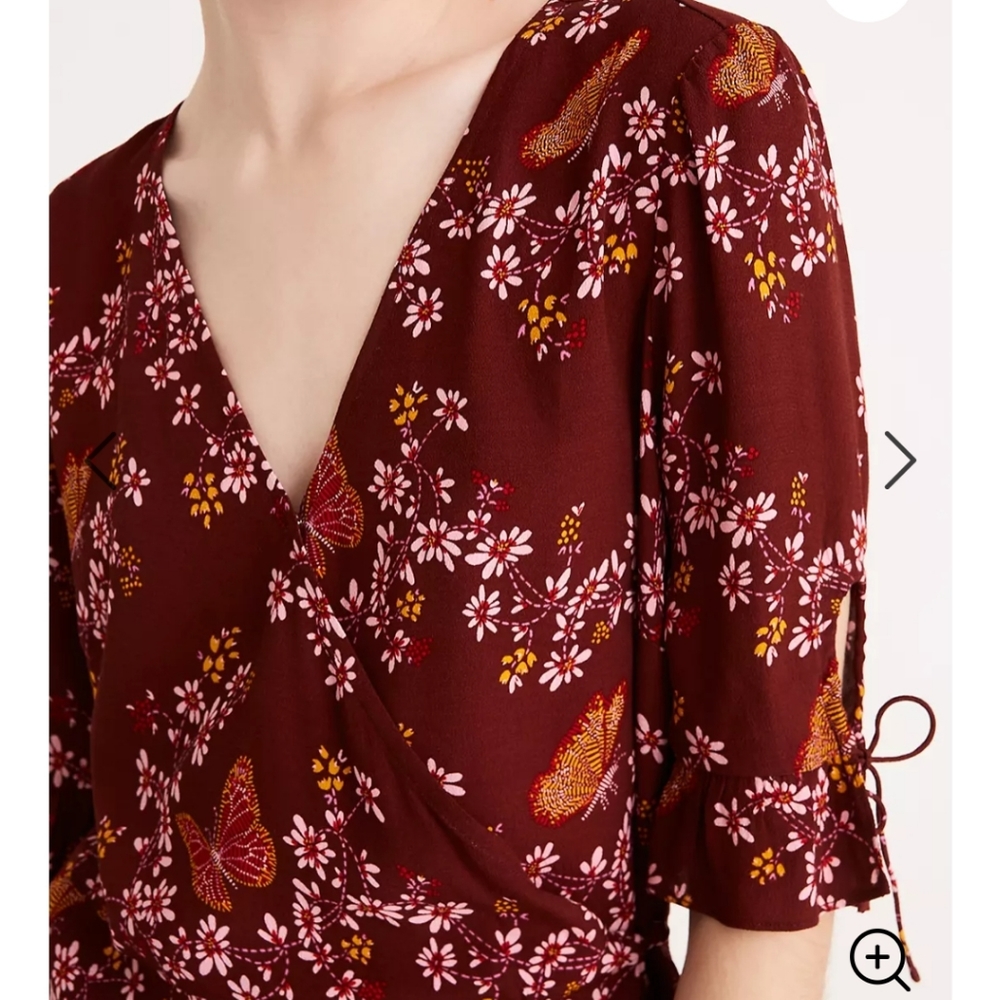Select the magnifying glass to enlarge photo
This screenshot has width=996, height=1000.
[878, 958]
